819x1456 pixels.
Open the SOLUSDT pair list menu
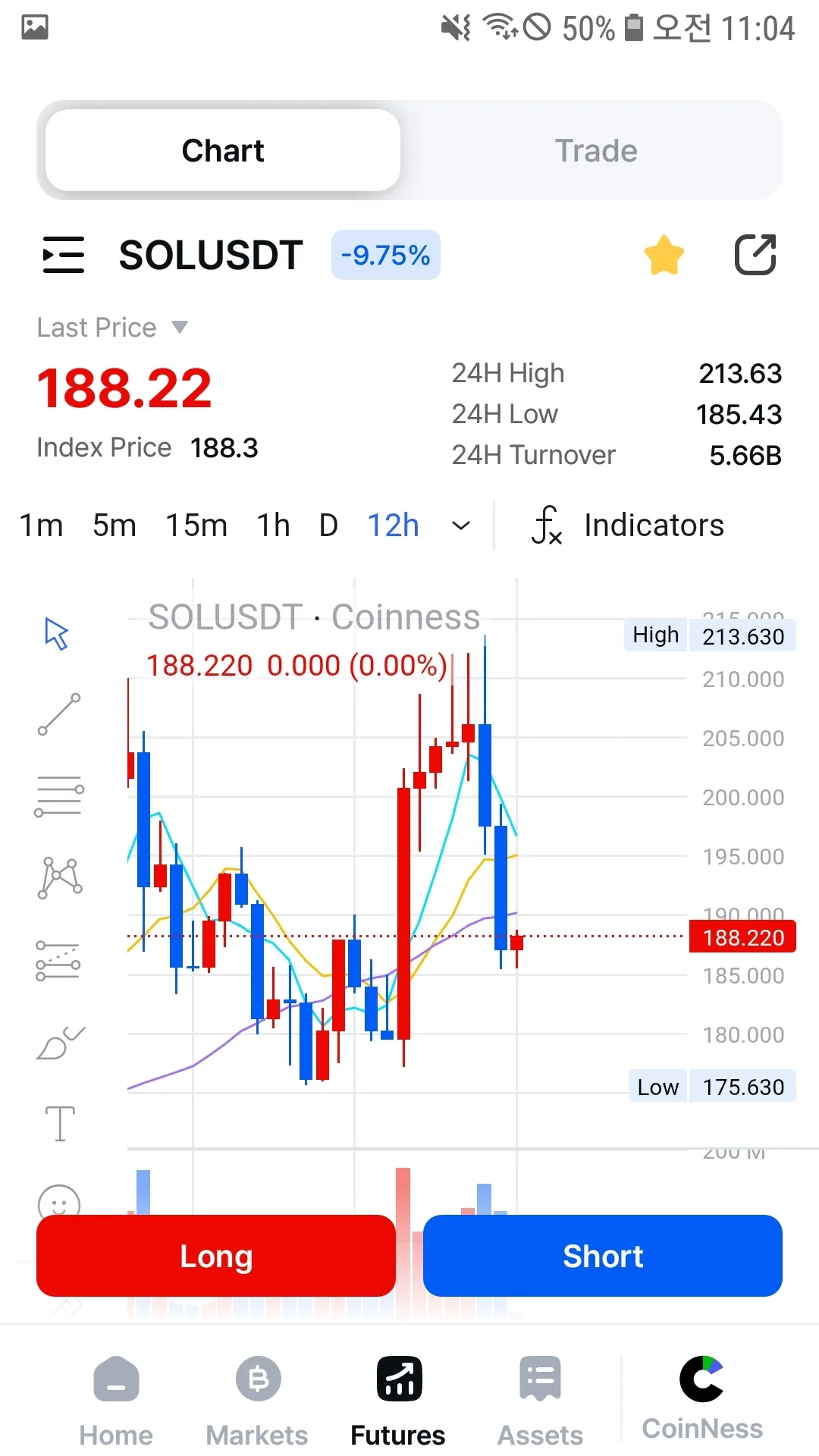(64, 255)
